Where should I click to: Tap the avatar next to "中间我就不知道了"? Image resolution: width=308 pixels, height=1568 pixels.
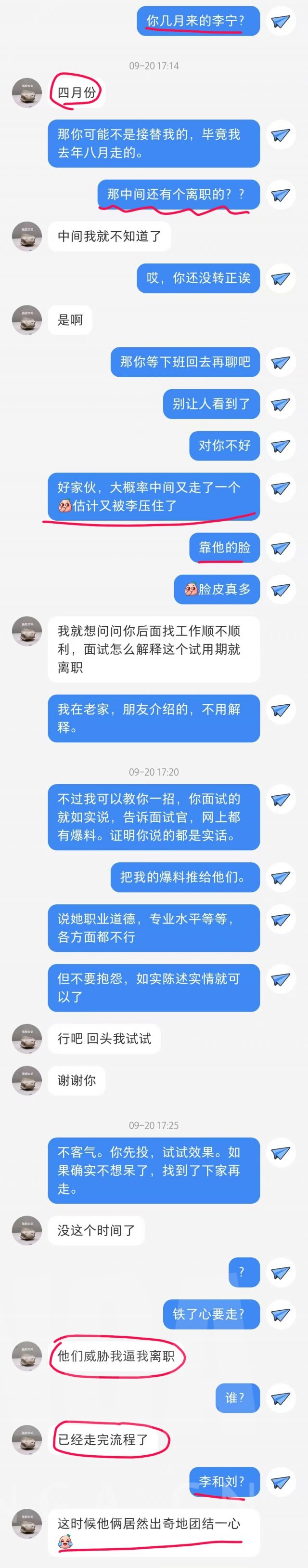pos(27,236)
